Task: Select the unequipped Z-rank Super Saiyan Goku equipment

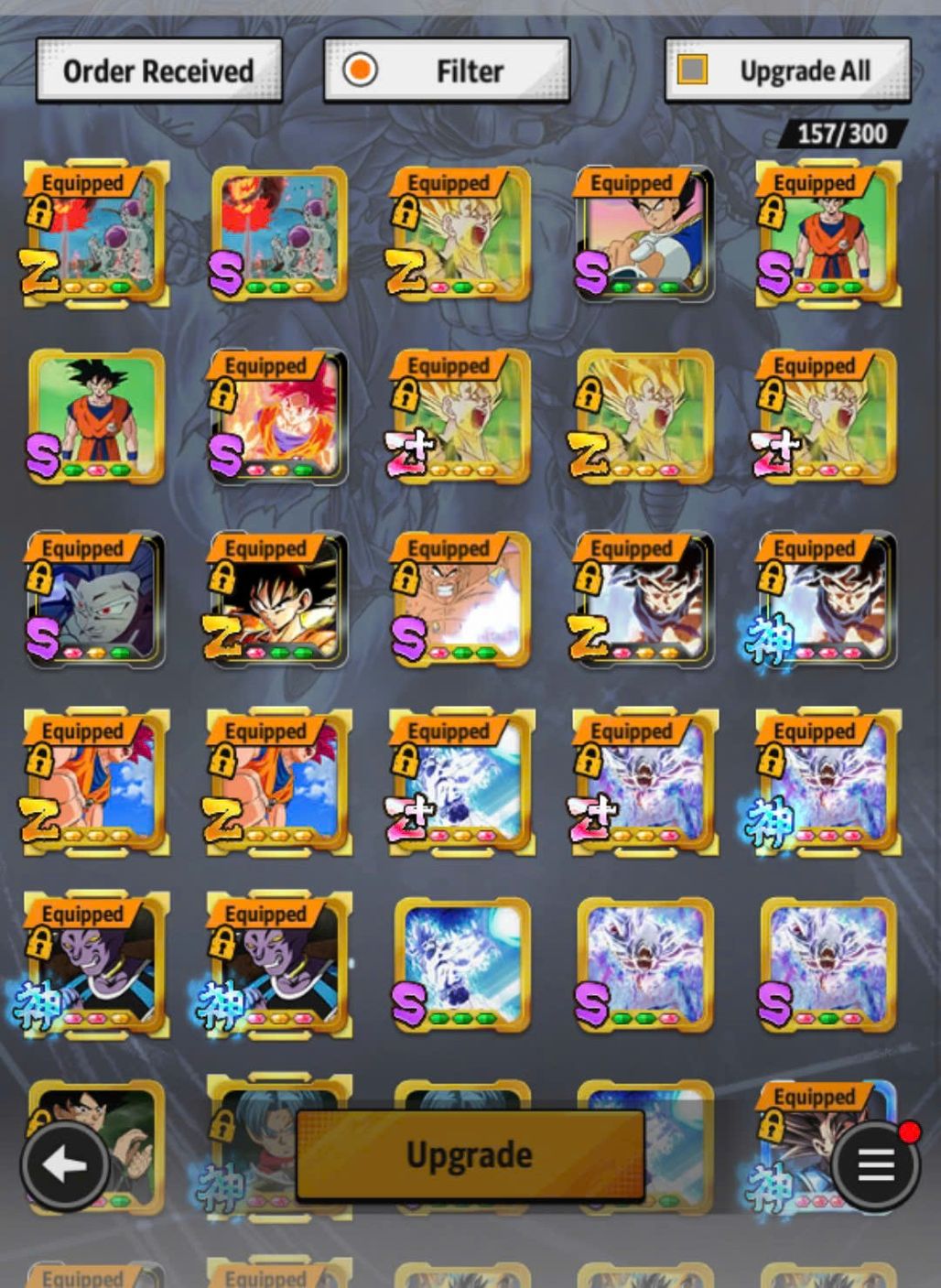Action: click(x=644, y=417)
